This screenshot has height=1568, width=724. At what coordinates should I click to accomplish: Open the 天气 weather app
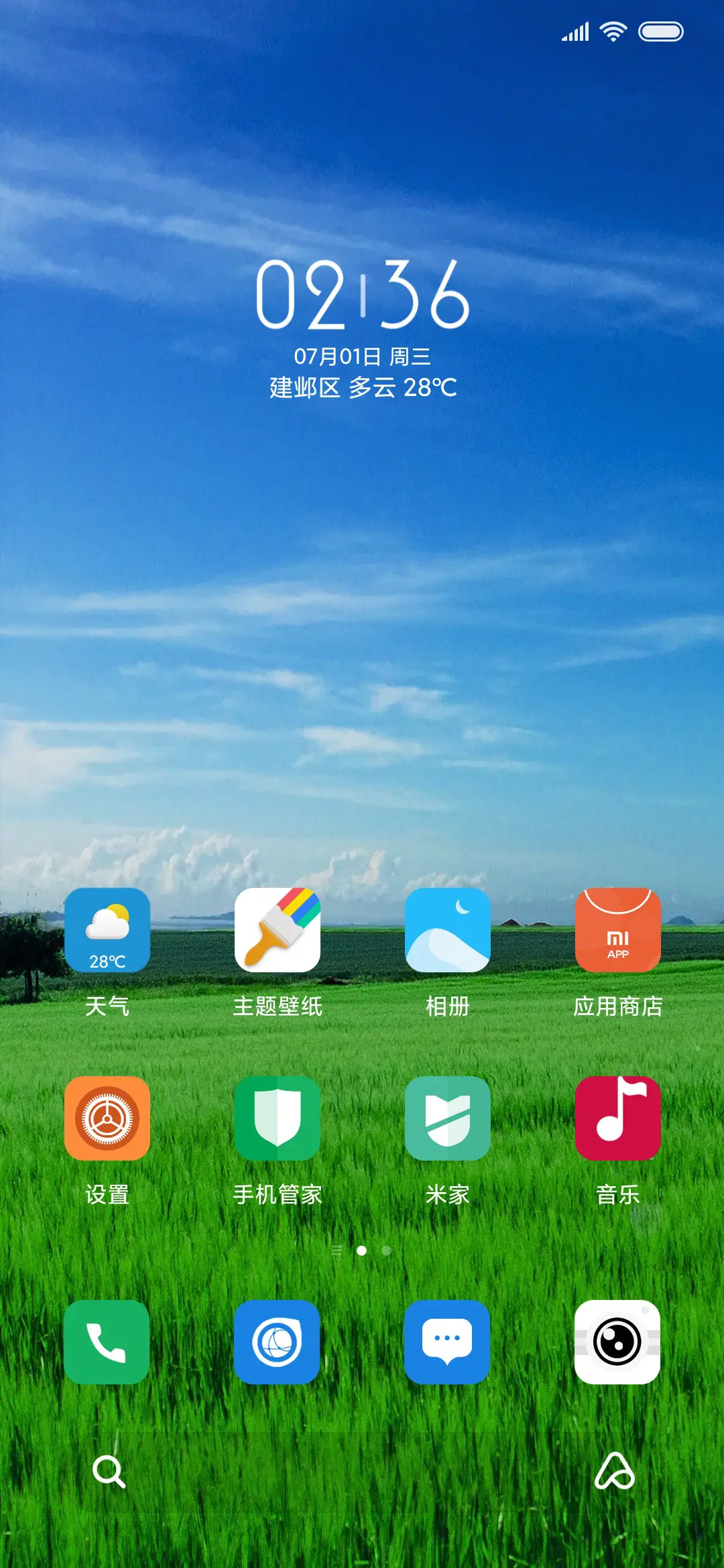[x=107, y=931]
